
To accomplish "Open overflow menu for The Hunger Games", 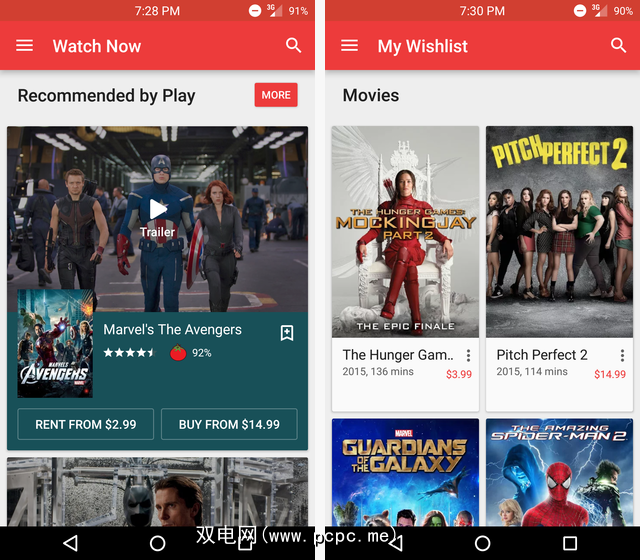I will 468,356.
